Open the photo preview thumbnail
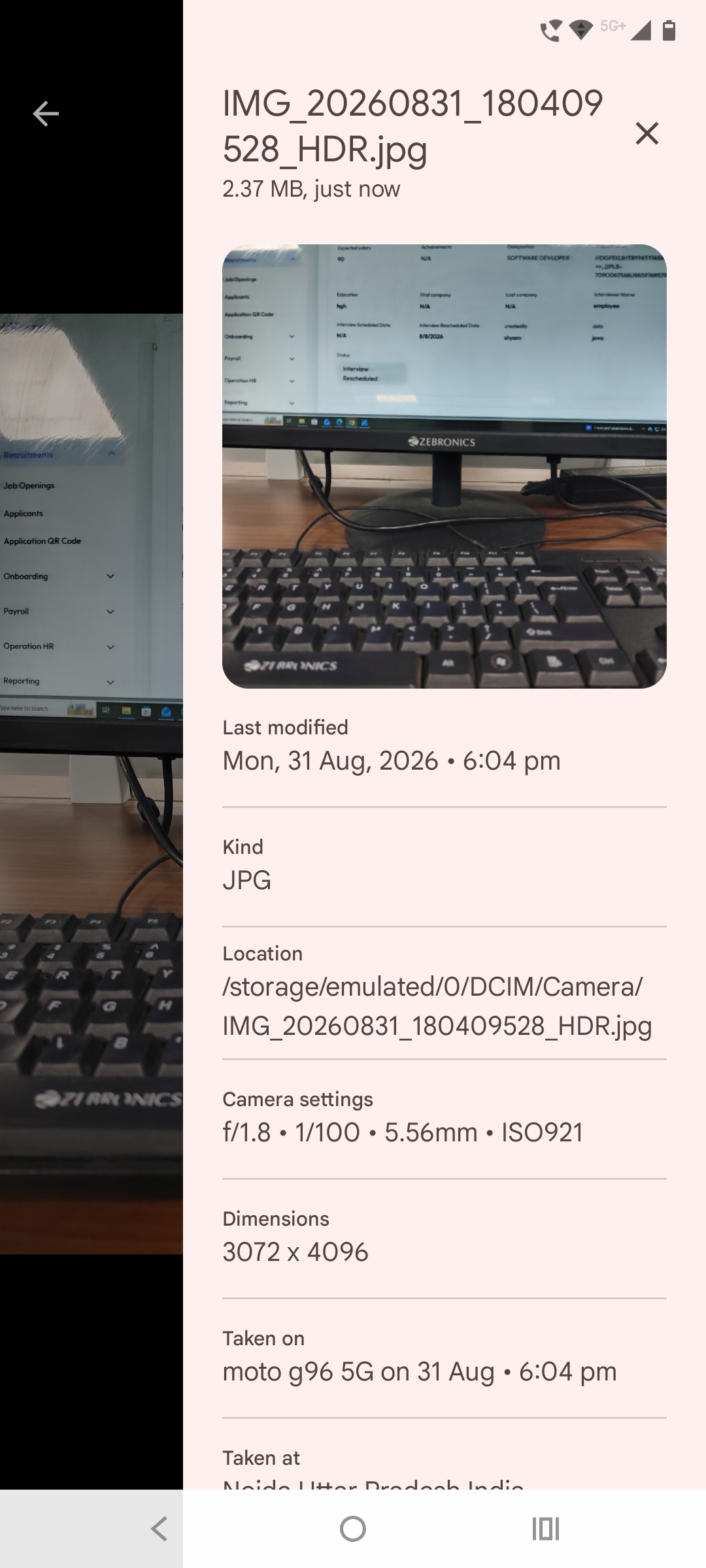 445,466
